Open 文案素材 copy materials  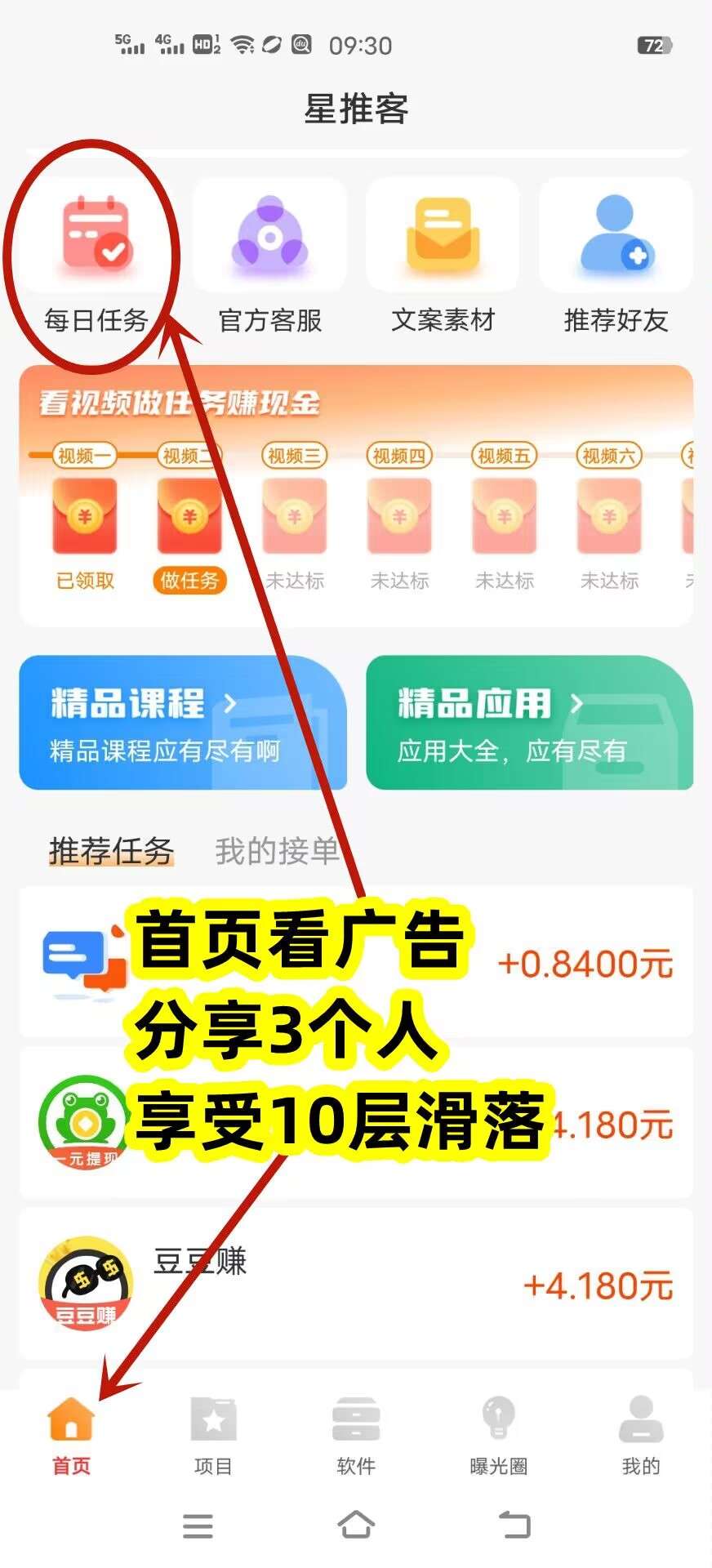point(443,255)
